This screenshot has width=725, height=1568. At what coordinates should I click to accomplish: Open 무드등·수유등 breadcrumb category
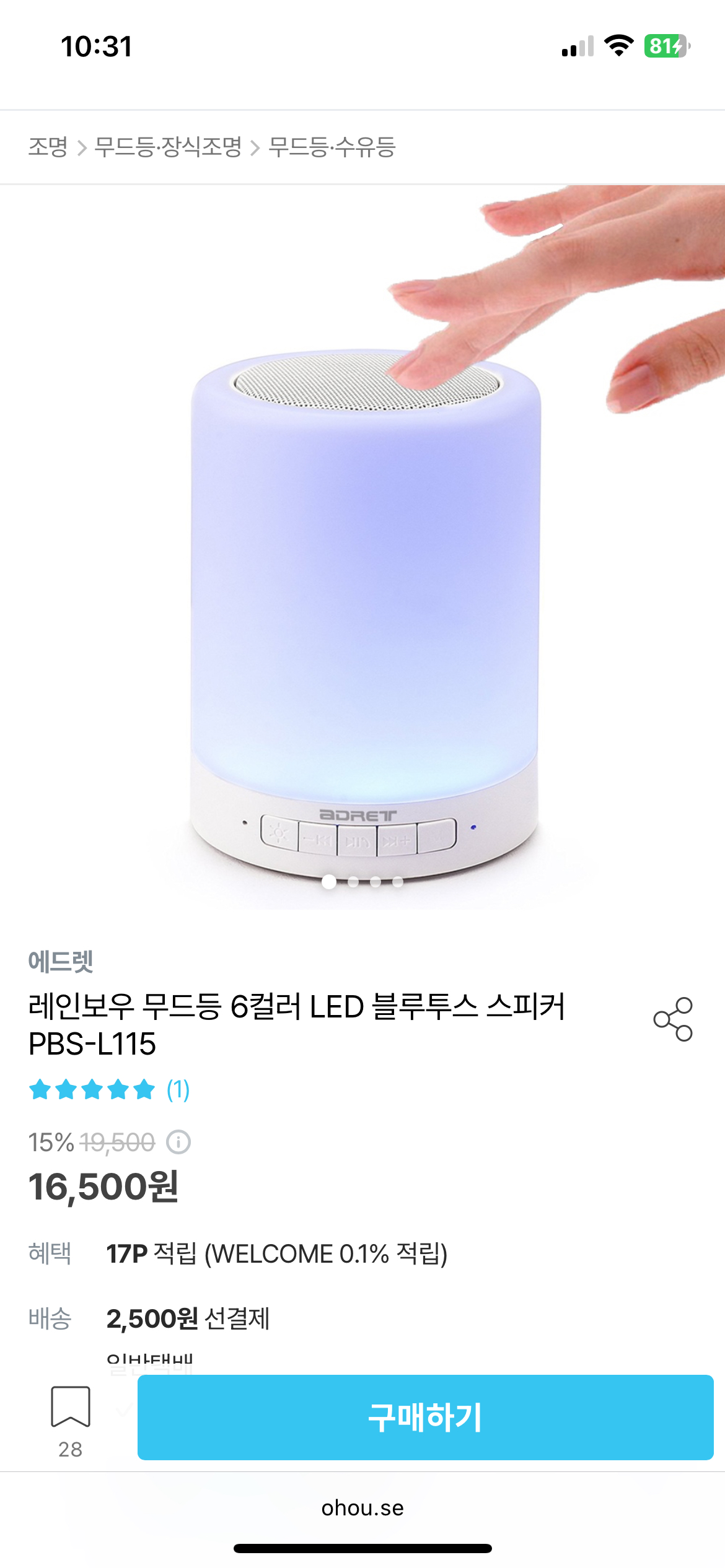tap(332, 147)
